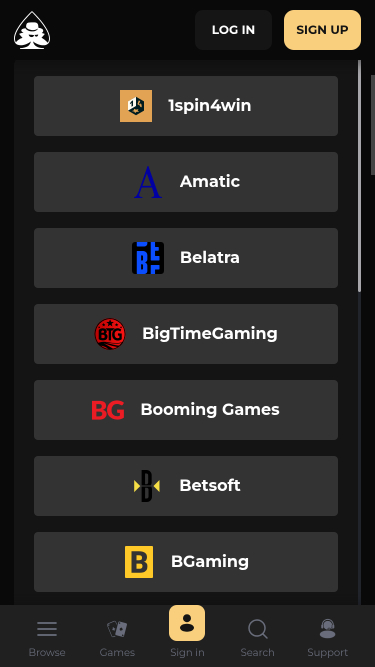Select the 1spin4win provider

pos(186,106)
